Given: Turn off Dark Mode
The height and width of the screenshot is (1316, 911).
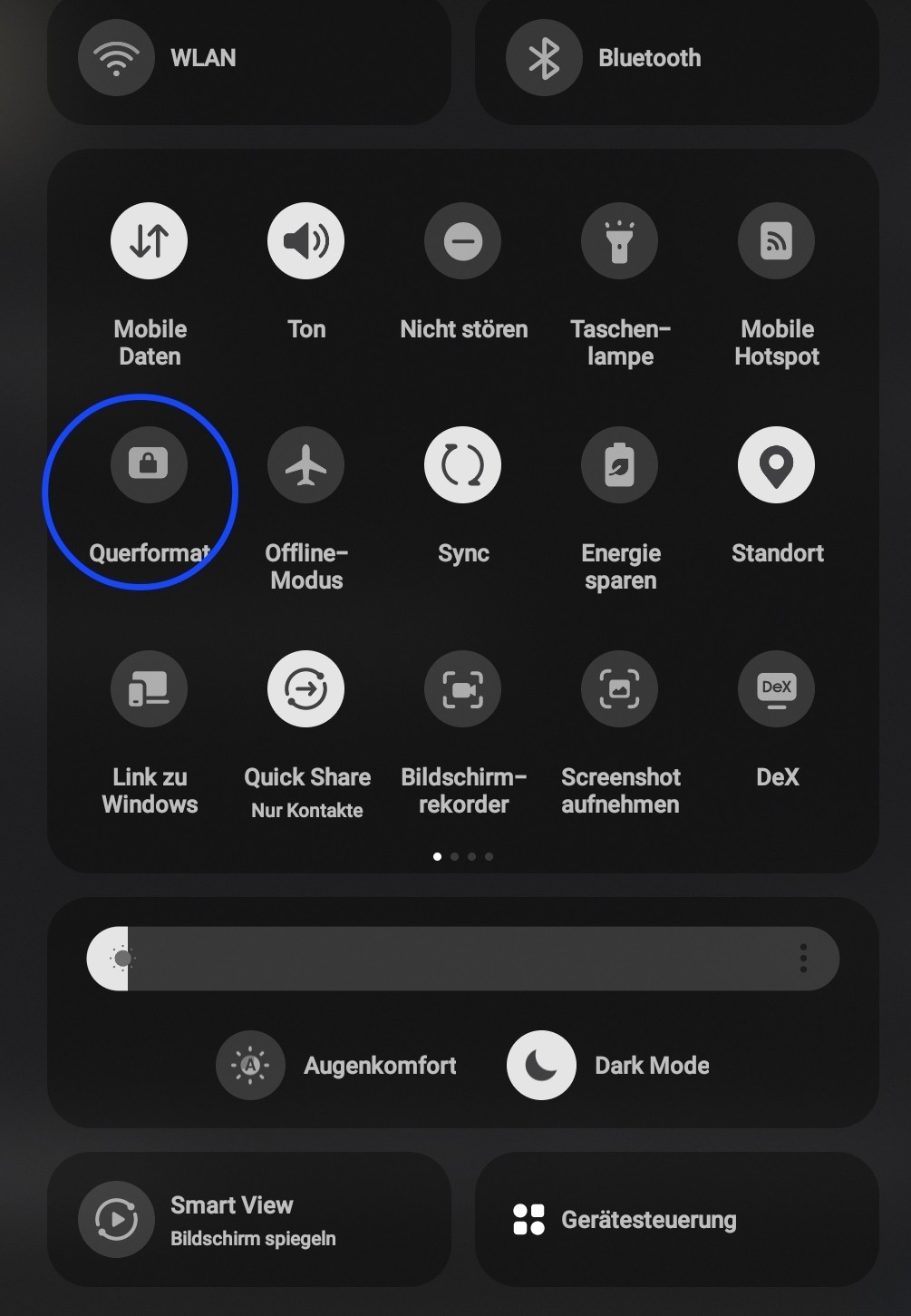Looking at the screenshot, I should point(541,1065).
